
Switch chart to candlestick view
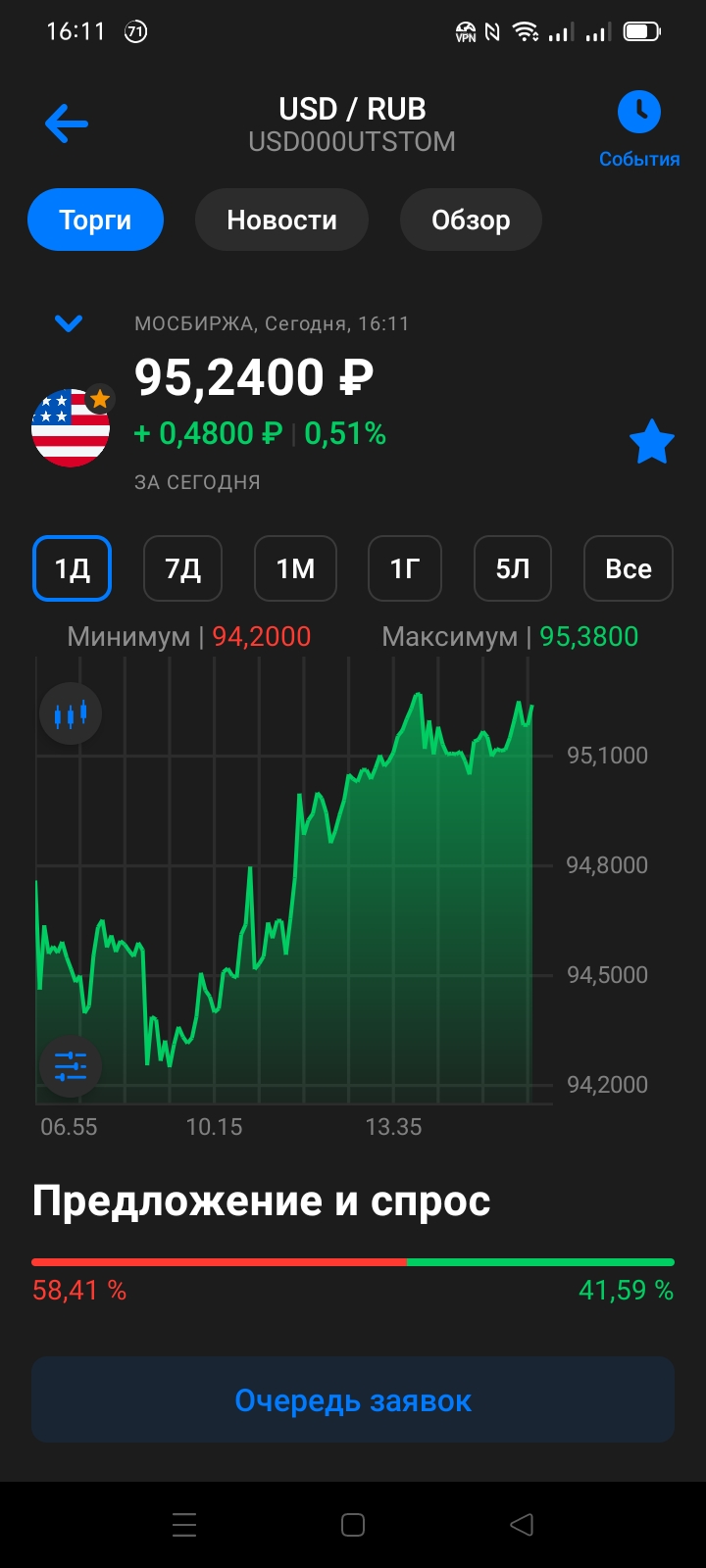(71, 713)
